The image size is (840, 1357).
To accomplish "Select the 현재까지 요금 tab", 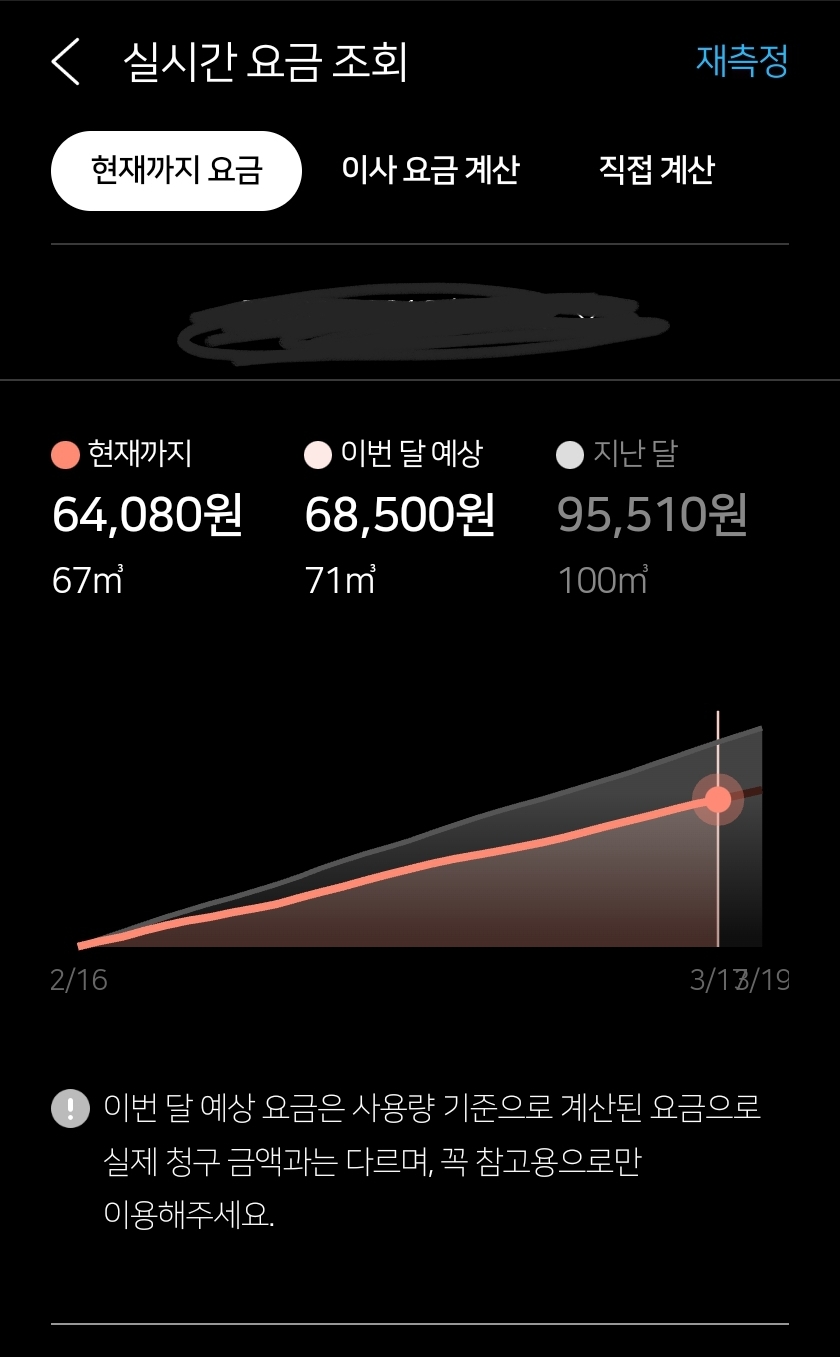I will pyautogui.click(x=176, y=171).
